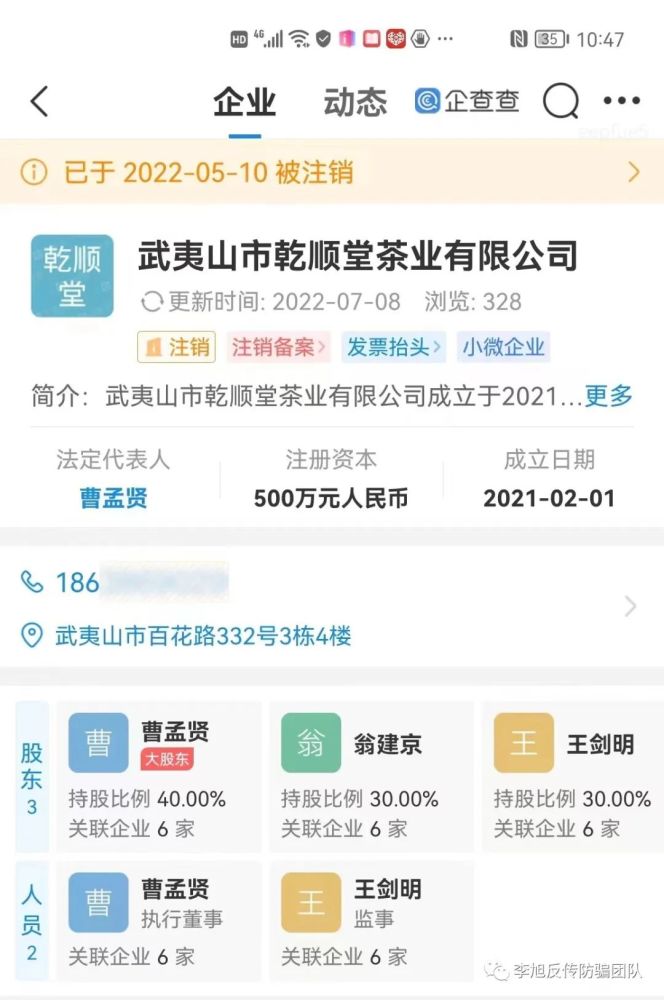
Task: Open legal representative 曹孟贤's profile link
Action: (x=114, y=498)
